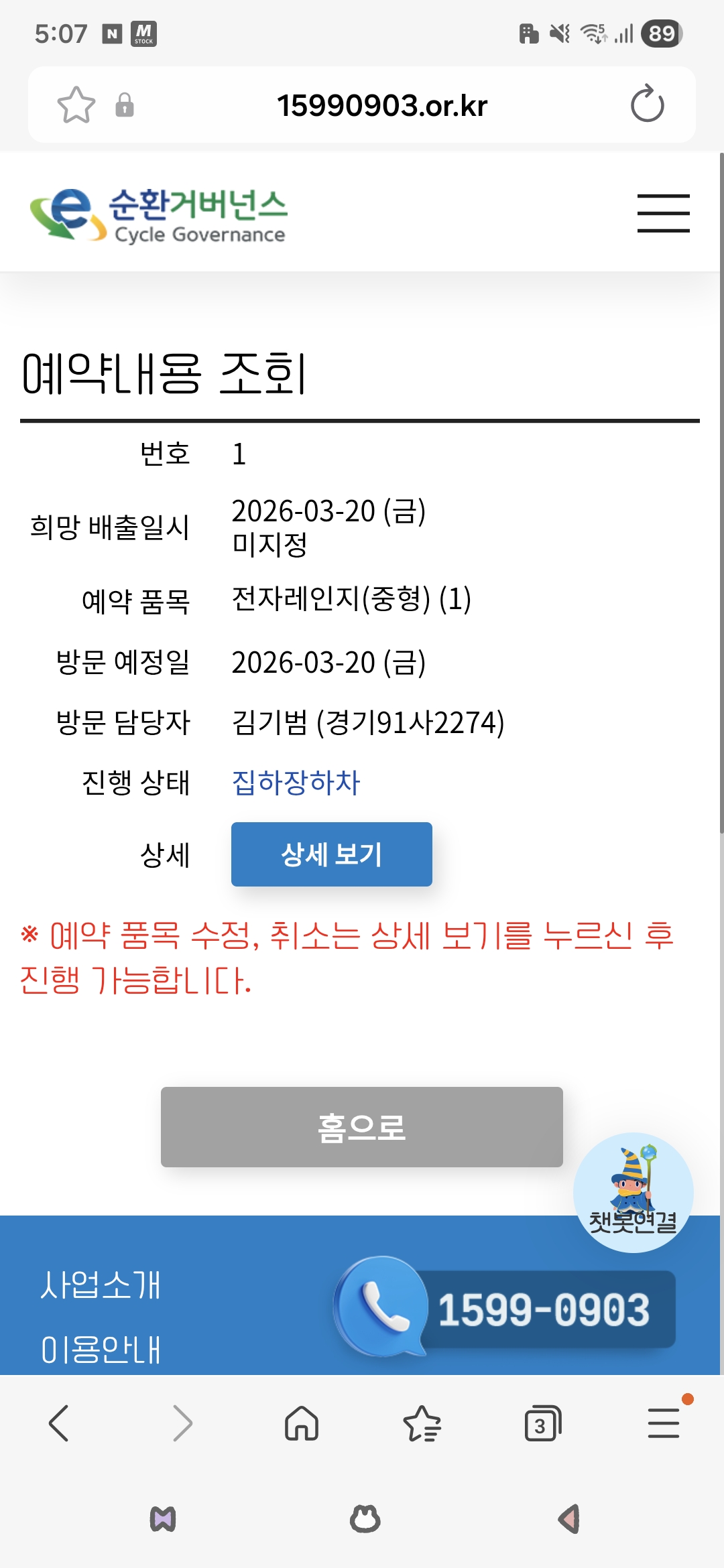Bookmark this page with the star icon
724x1568 pixels.
pos(76,105)
